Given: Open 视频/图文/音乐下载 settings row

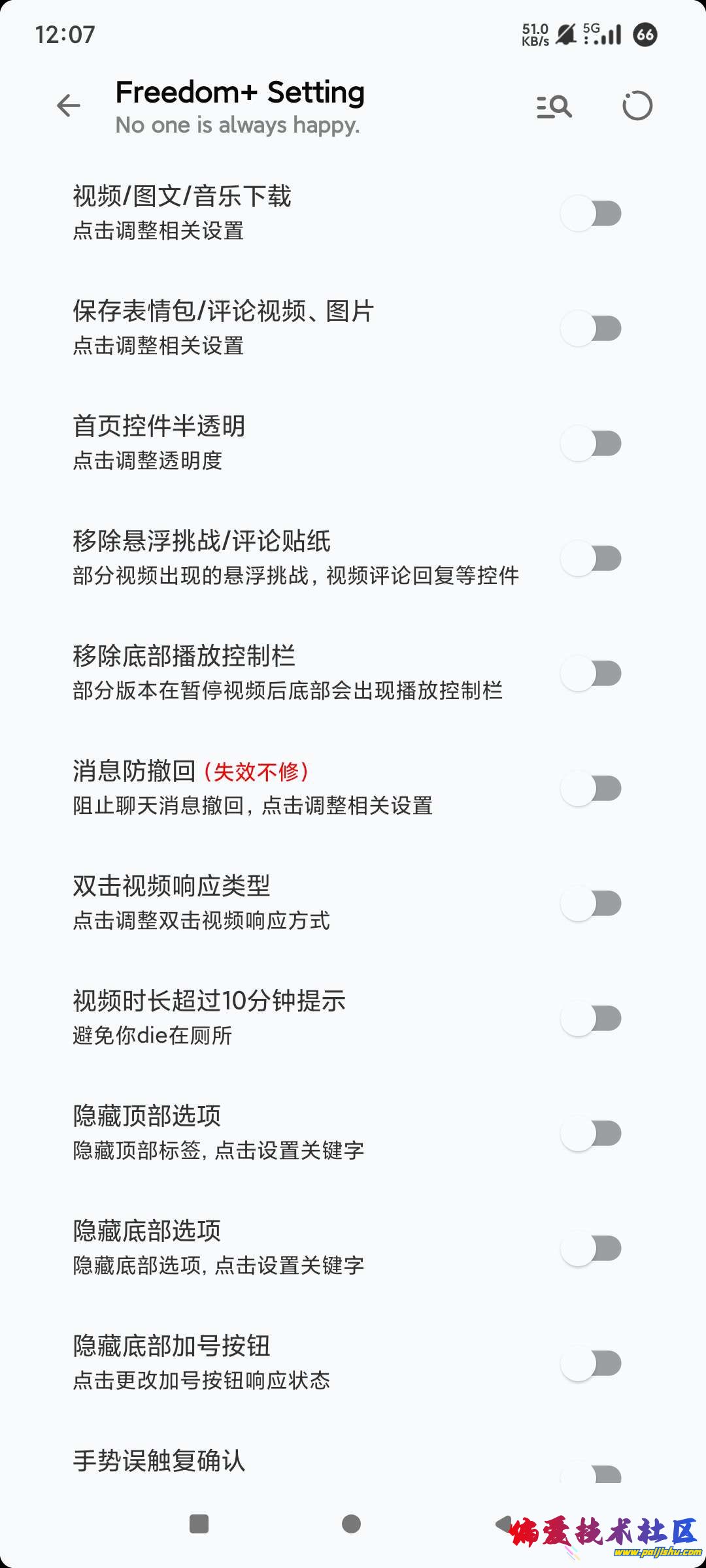Looking at the screenshot, I should 261,213.
